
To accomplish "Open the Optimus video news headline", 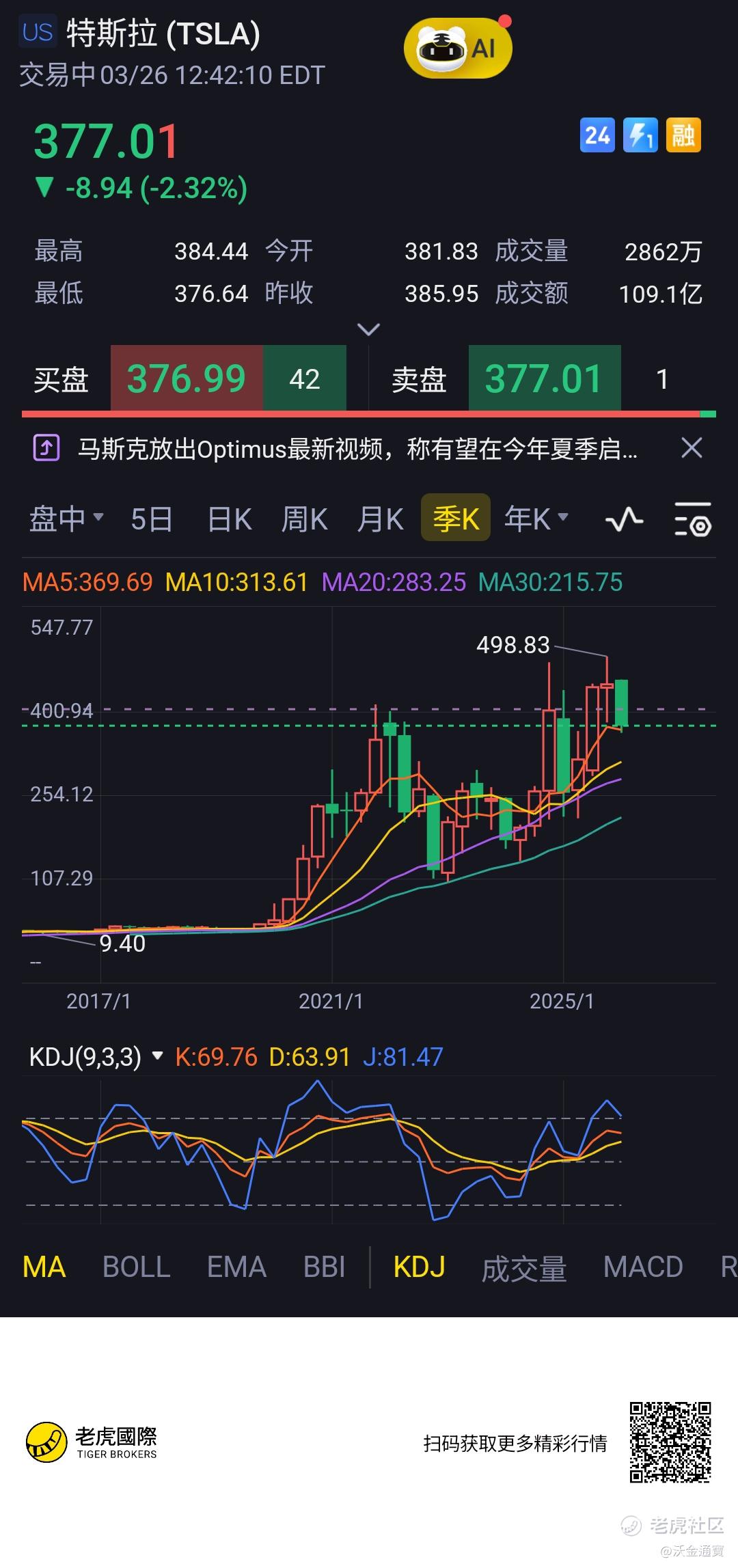I will [357, 450].
